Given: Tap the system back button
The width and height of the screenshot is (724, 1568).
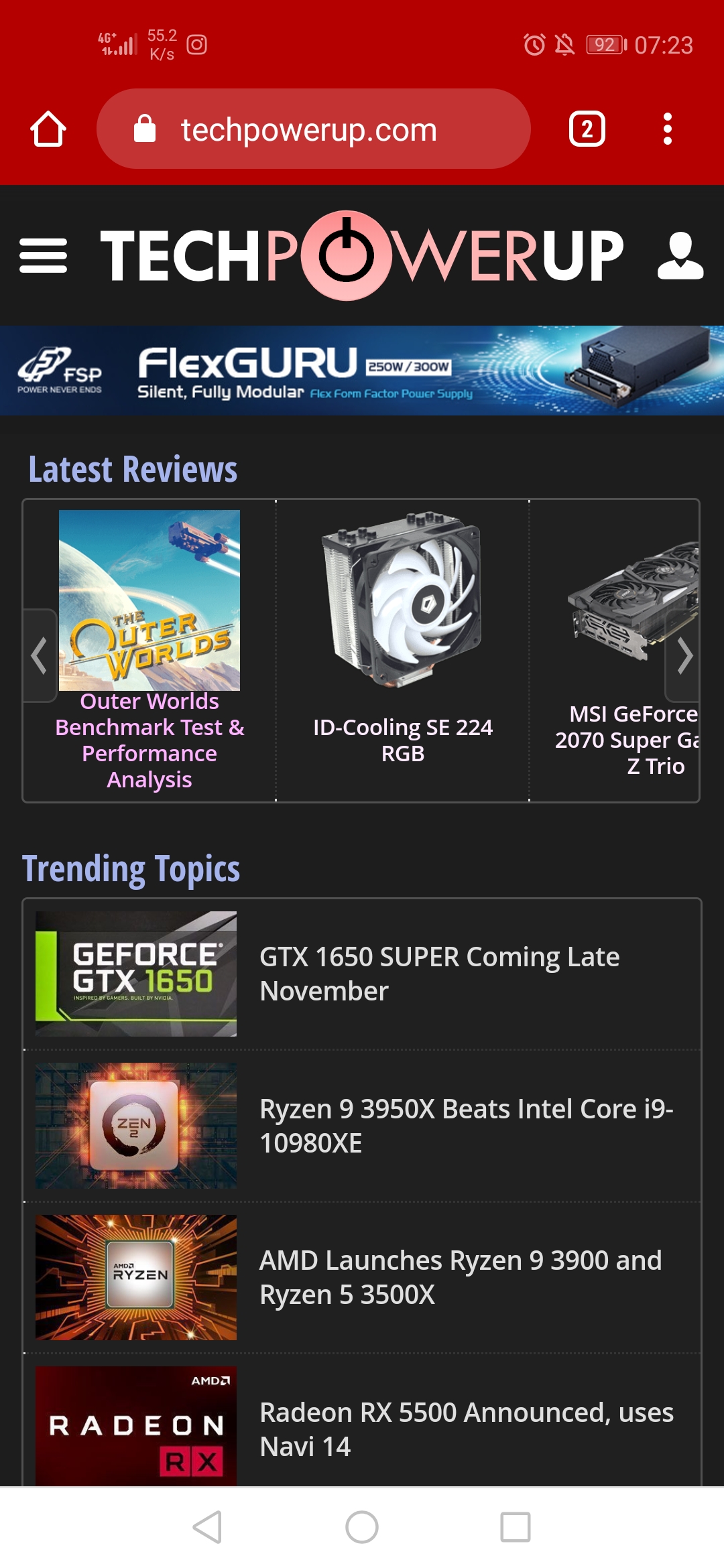Looking at the screenshot, I should coord(208,1527).
